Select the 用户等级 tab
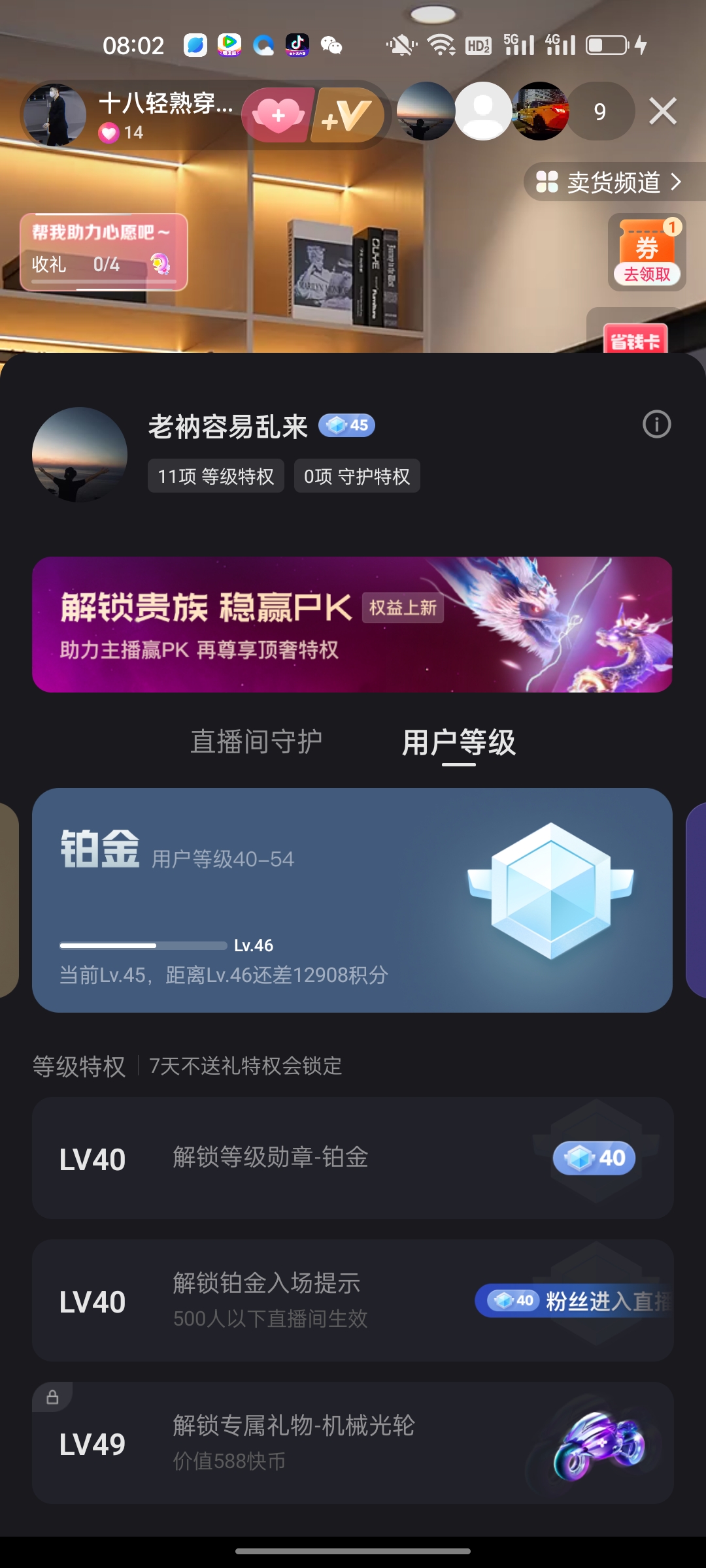This screenshot has height=1568, width=706. (459, 742)
